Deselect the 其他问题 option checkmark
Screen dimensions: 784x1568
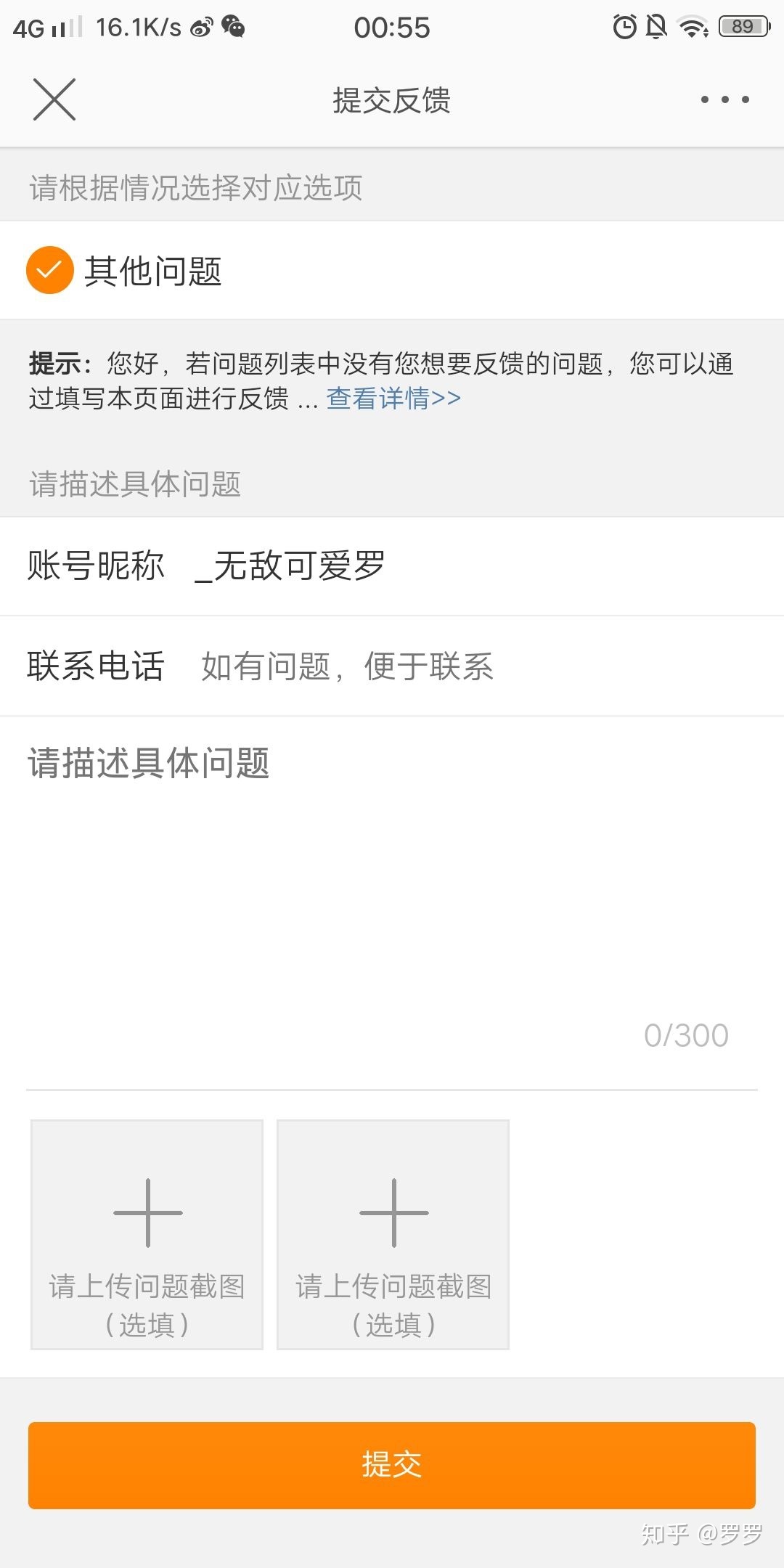click(47, 271)
